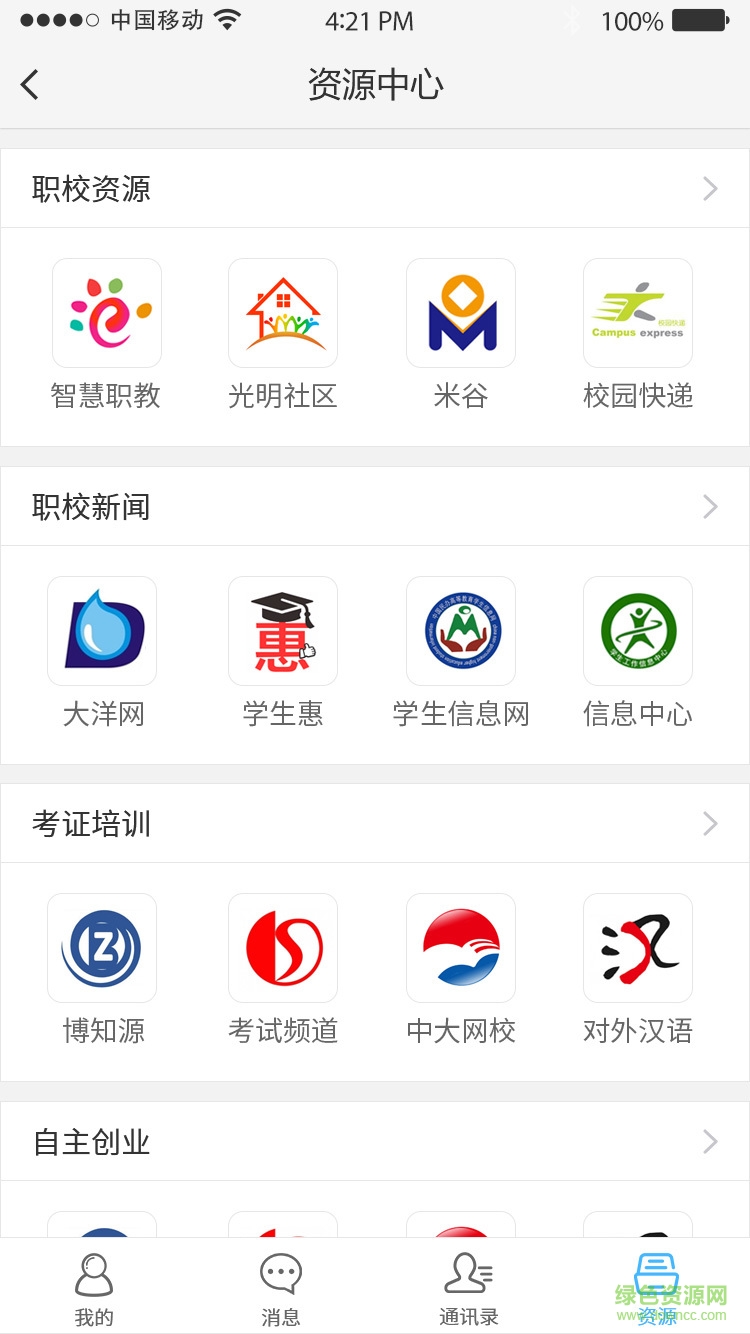Viewport: 750px width, 1334px height.
Task: Expand the 自主创业 section
Action: (x=710, y=1140)
